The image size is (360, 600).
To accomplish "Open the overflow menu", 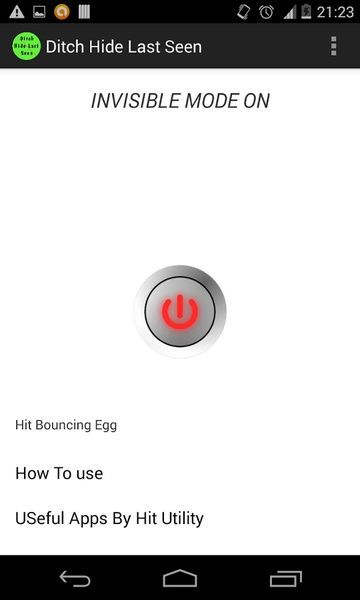I will tap(333, 46).
